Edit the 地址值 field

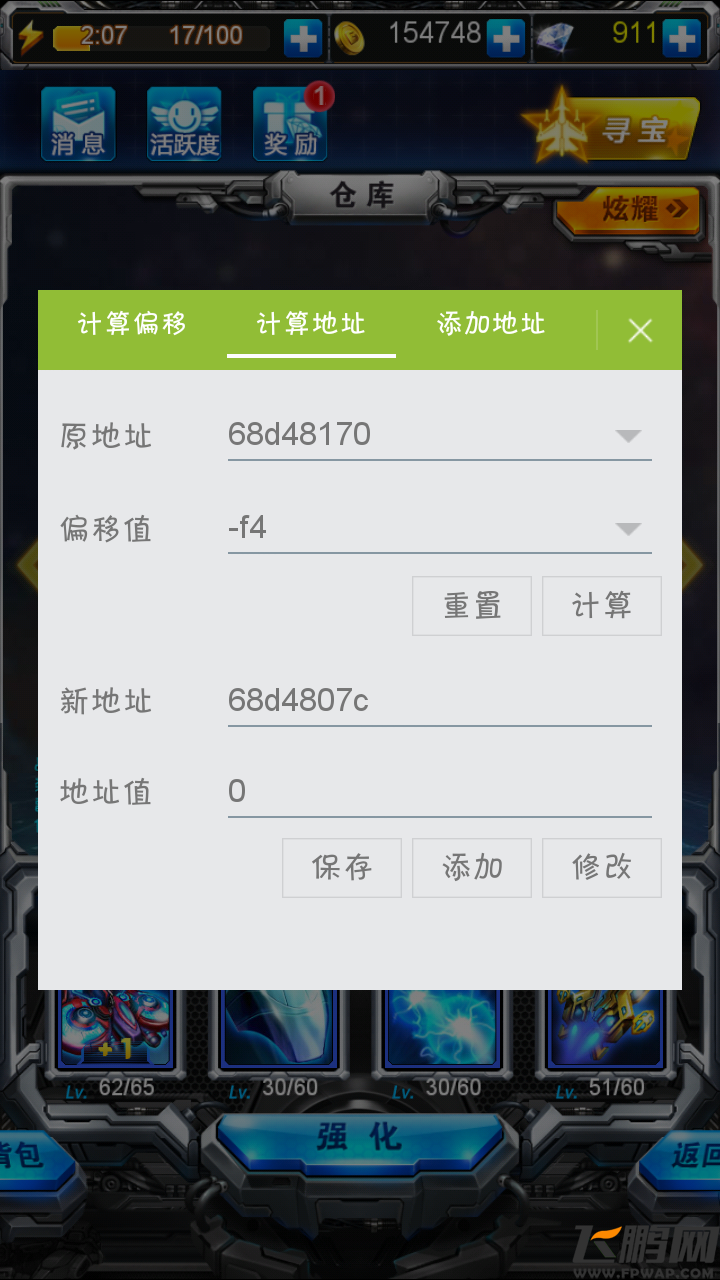(x=438, y=792)
